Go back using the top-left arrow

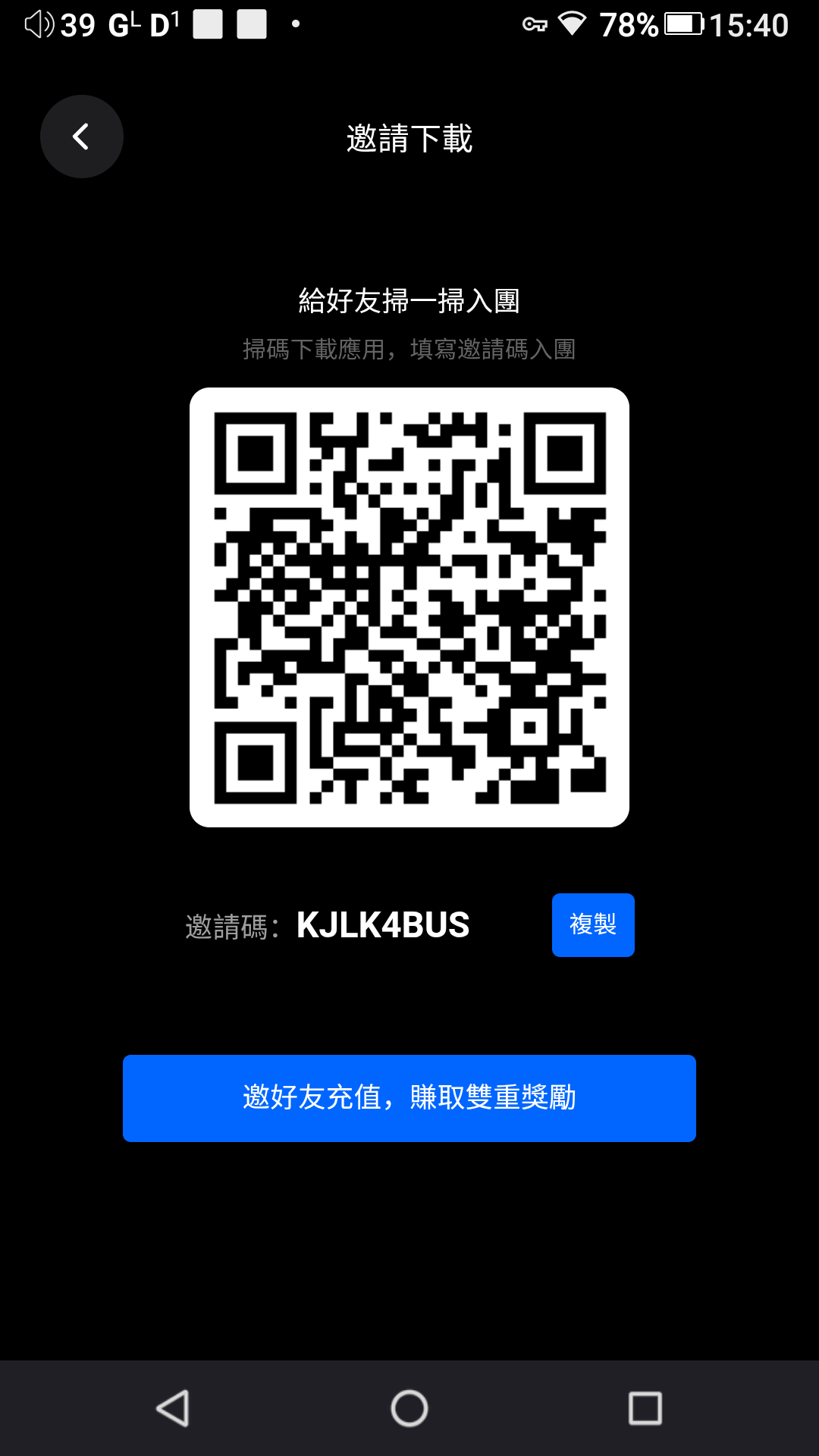[x=82, y=136]
